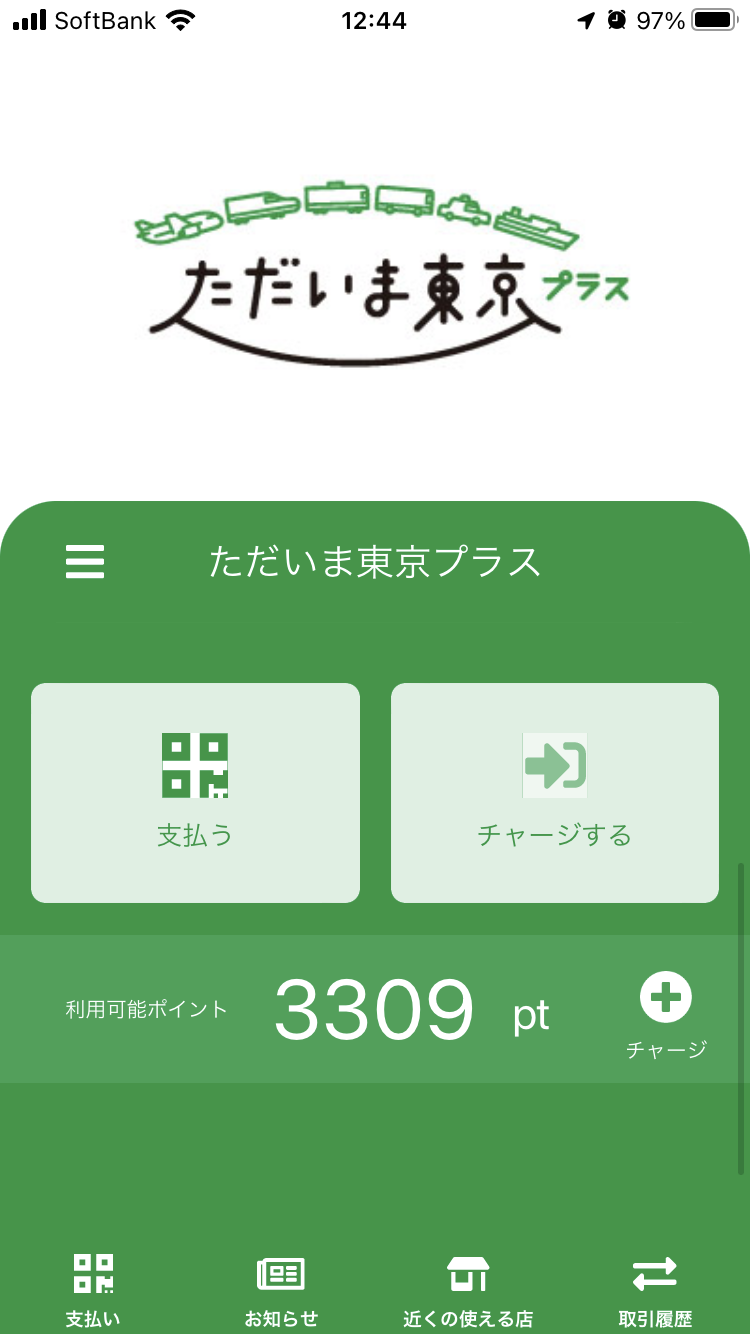View the 取引履歴 tab
This screenshot has width=750, height=1334.
(x=655, y=1290)
